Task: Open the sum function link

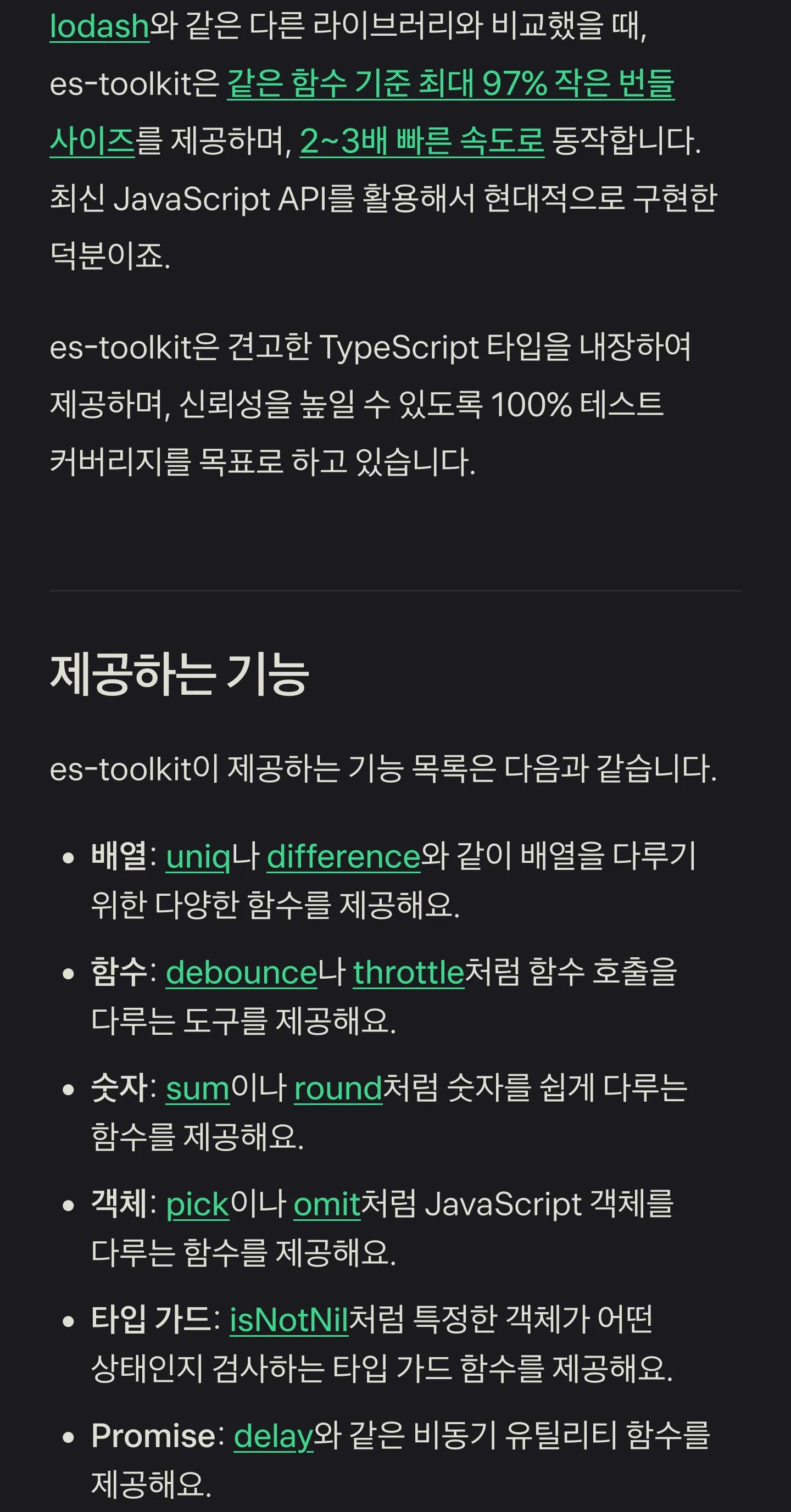Action: pyautogui.click(x=198, y=1088)
